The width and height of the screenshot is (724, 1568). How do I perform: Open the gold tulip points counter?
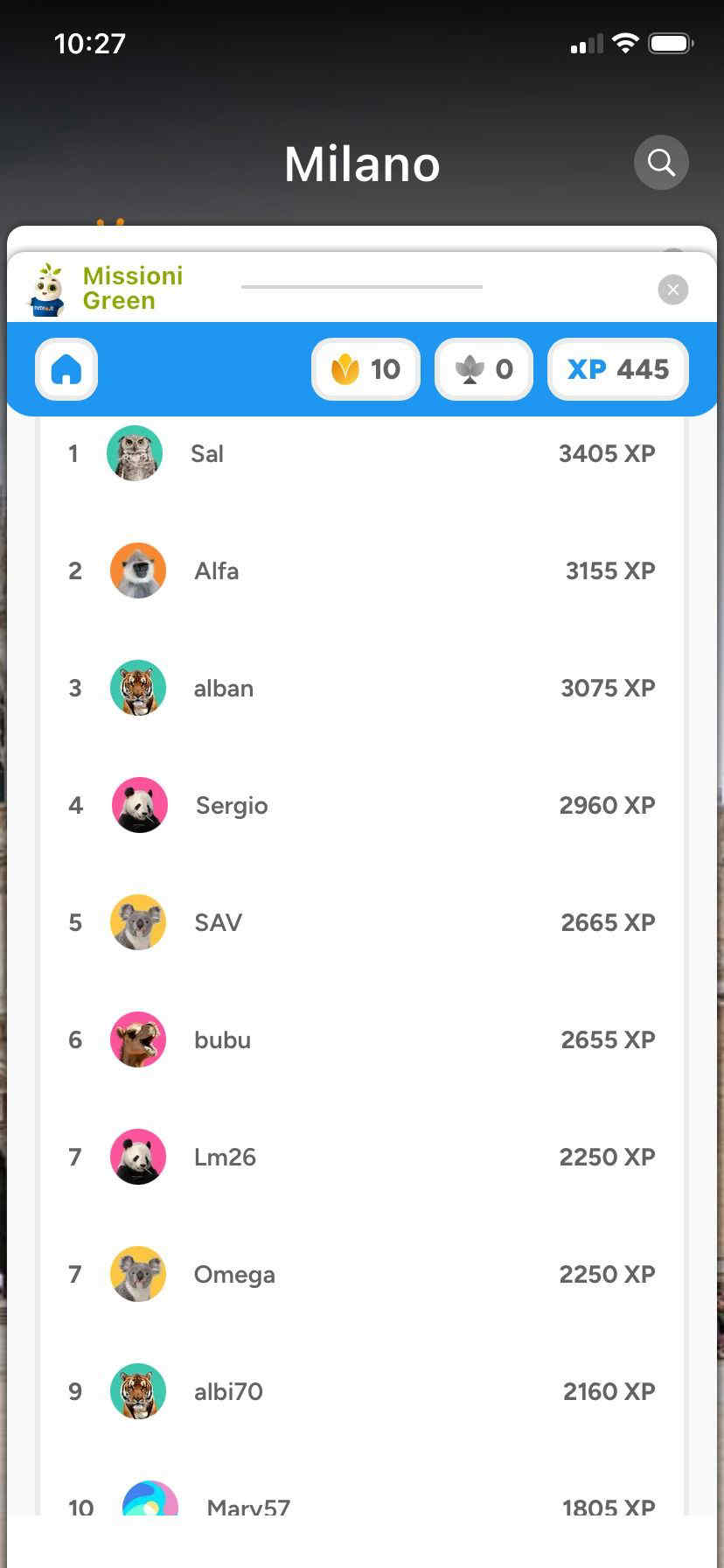(365, 369)
